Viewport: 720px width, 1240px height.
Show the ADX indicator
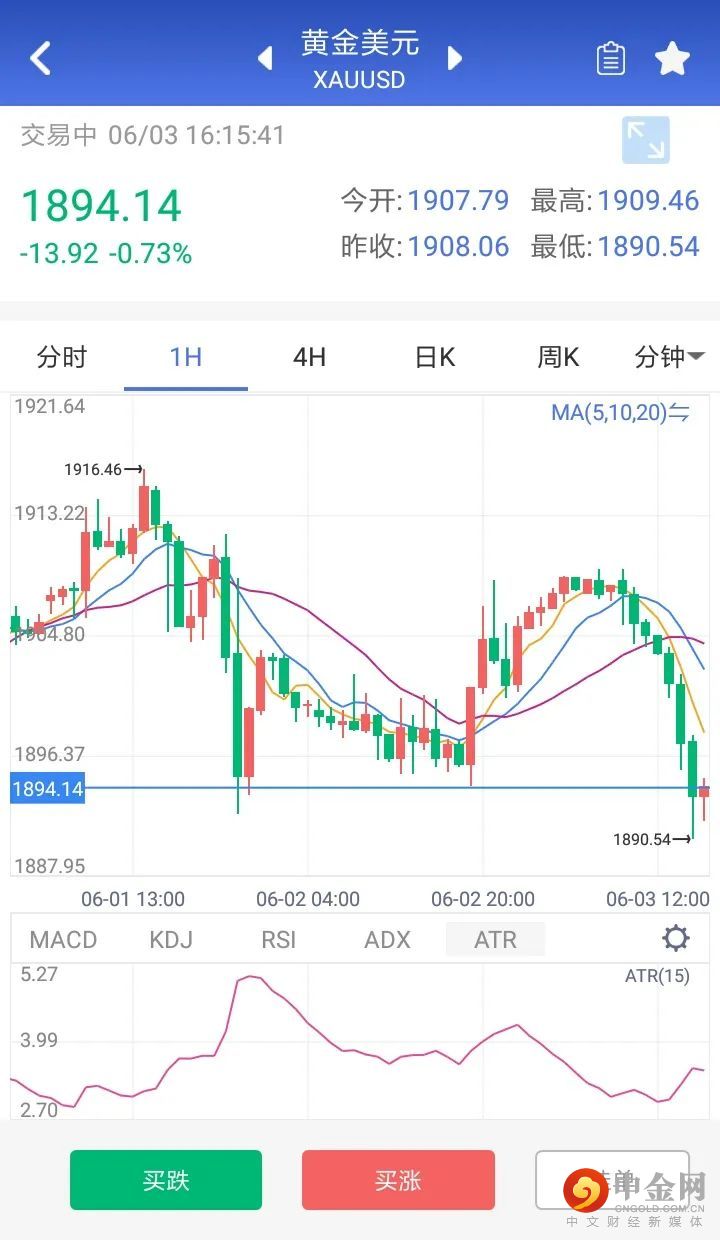[x=387, y=940]
